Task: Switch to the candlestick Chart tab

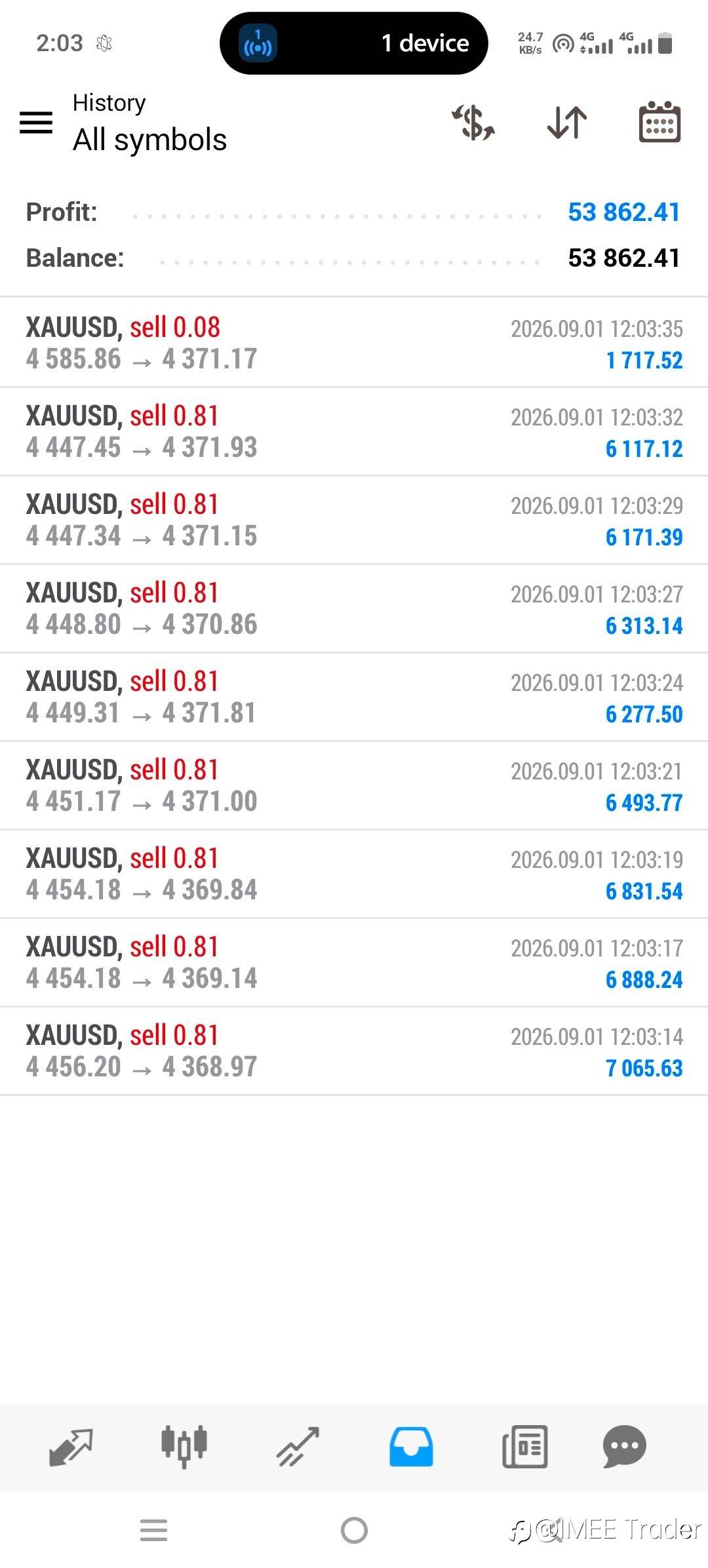Action: pos(184,1446)
